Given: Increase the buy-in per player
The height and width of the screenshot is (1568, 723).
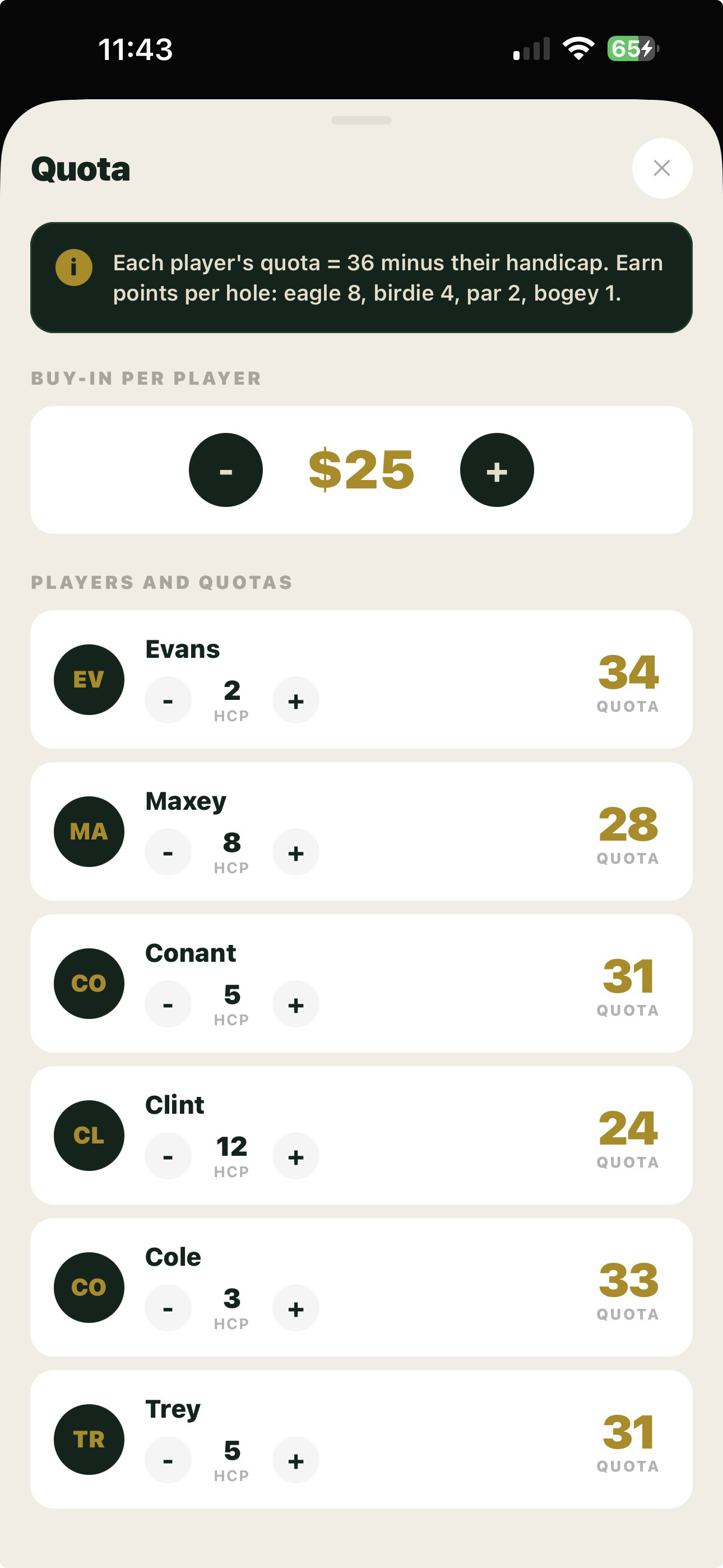Looking at the screenshot, I should pos(497,470).
